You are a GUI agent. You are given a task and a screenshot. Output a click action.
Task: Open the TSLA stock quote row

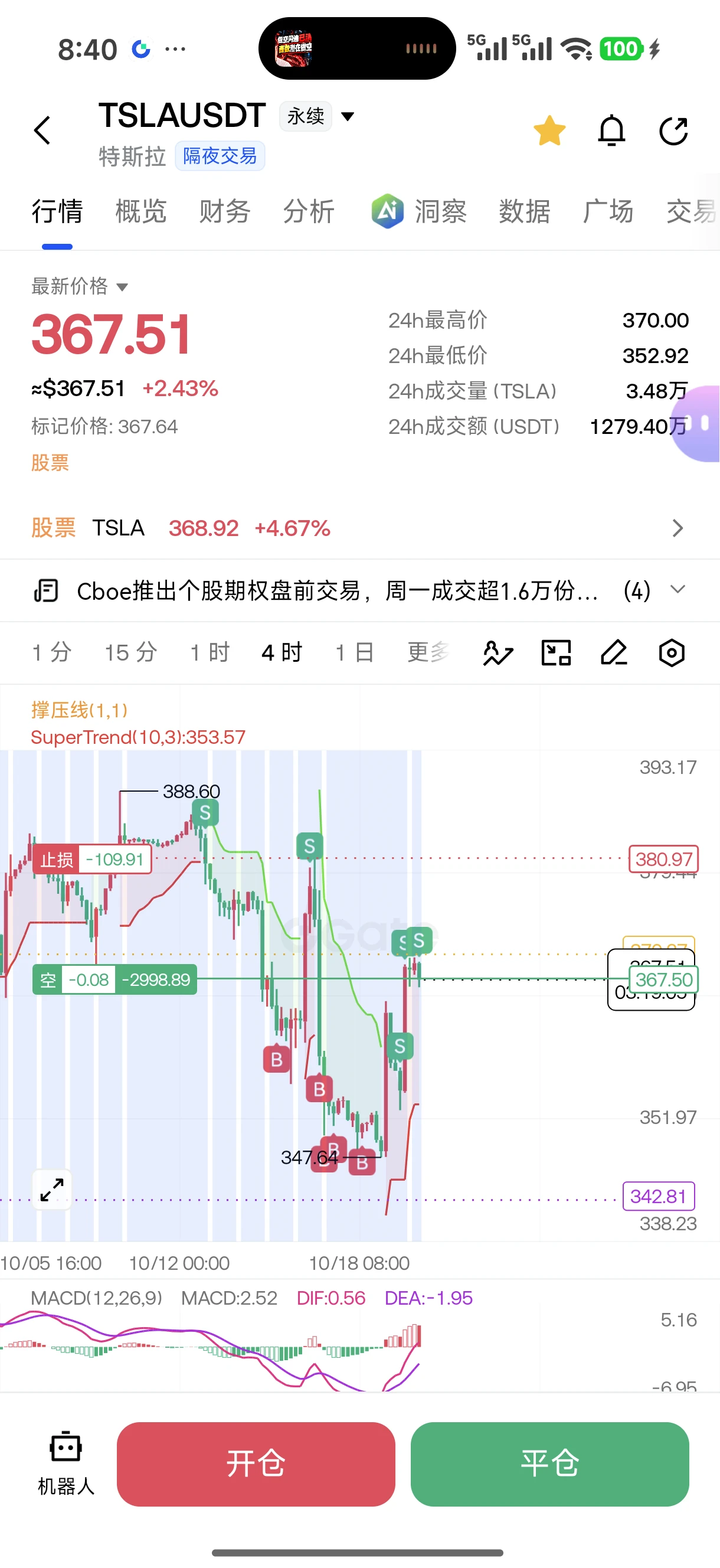[x=359, y=528]
